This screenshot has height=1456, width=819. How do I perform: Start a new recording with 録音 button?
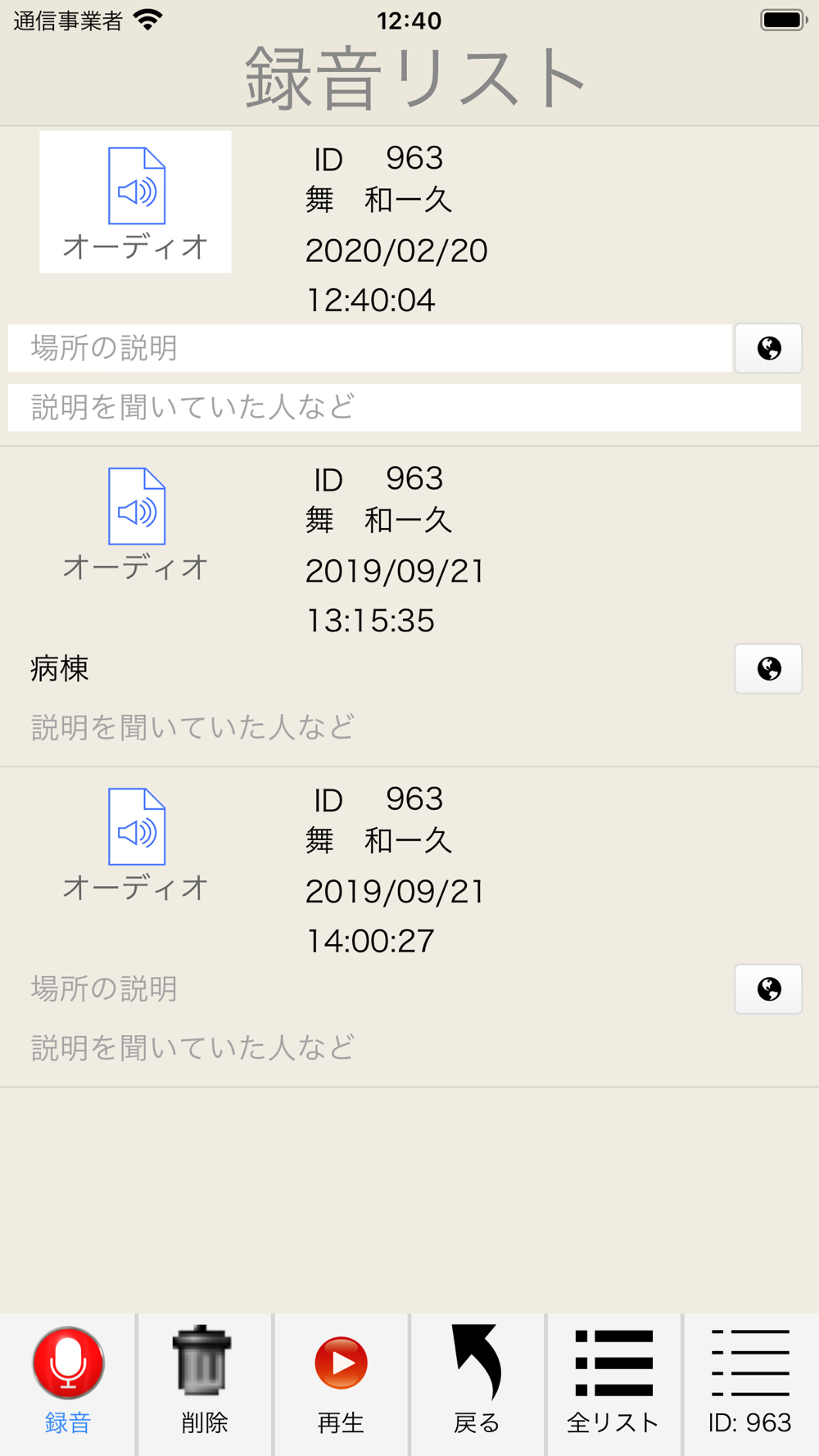pos(68,1383)
